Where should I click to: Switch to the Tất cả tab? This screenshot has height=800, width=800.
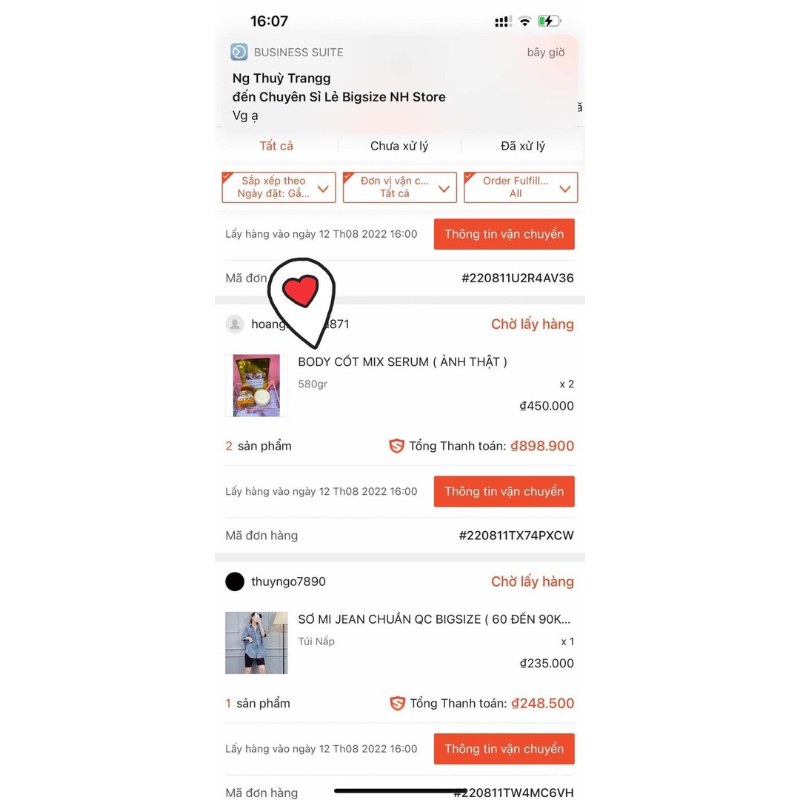pyautogui.click(x=276, y=146)
